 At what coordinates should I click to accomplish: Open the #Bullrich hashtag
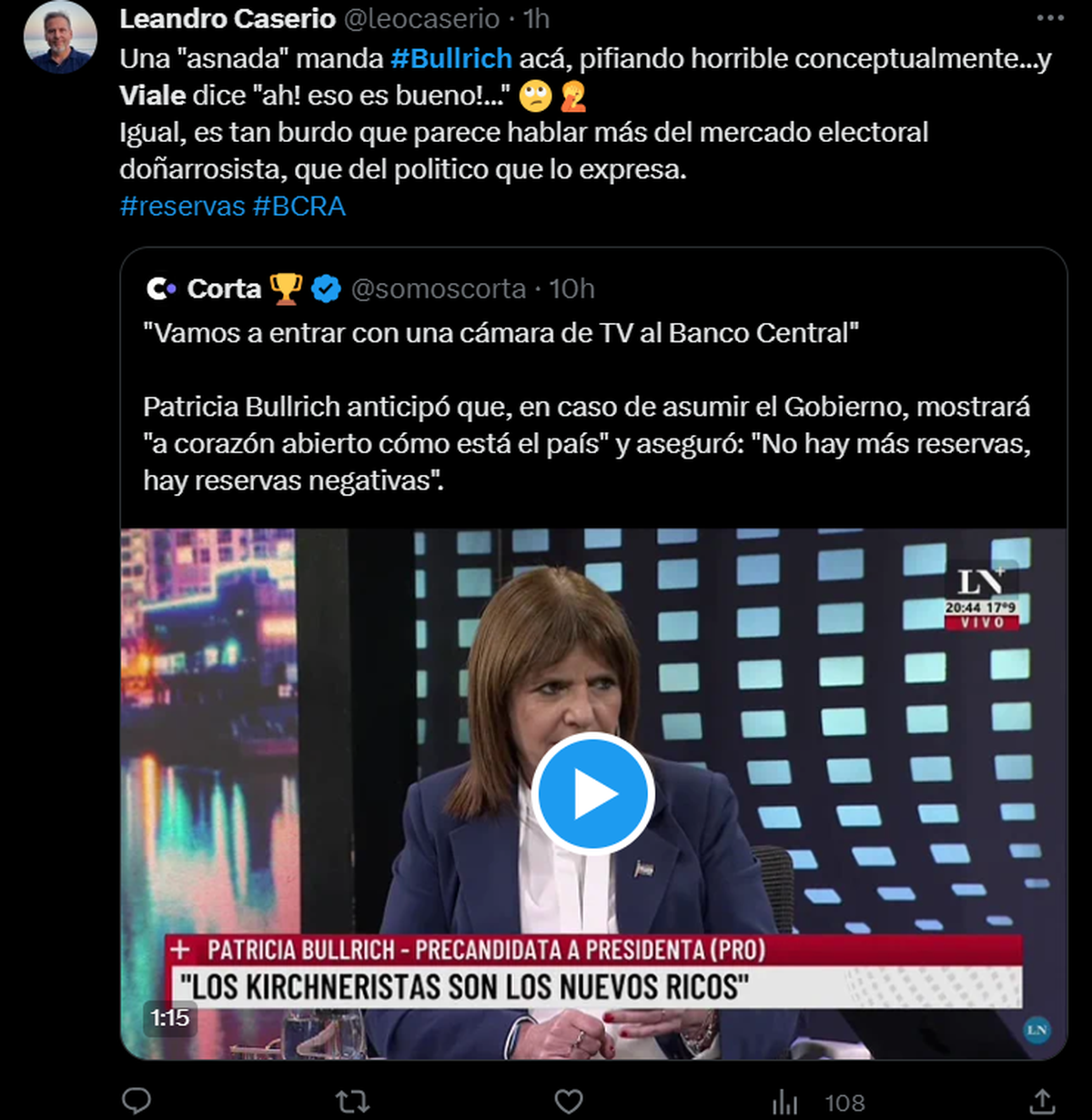coord(451,58)
